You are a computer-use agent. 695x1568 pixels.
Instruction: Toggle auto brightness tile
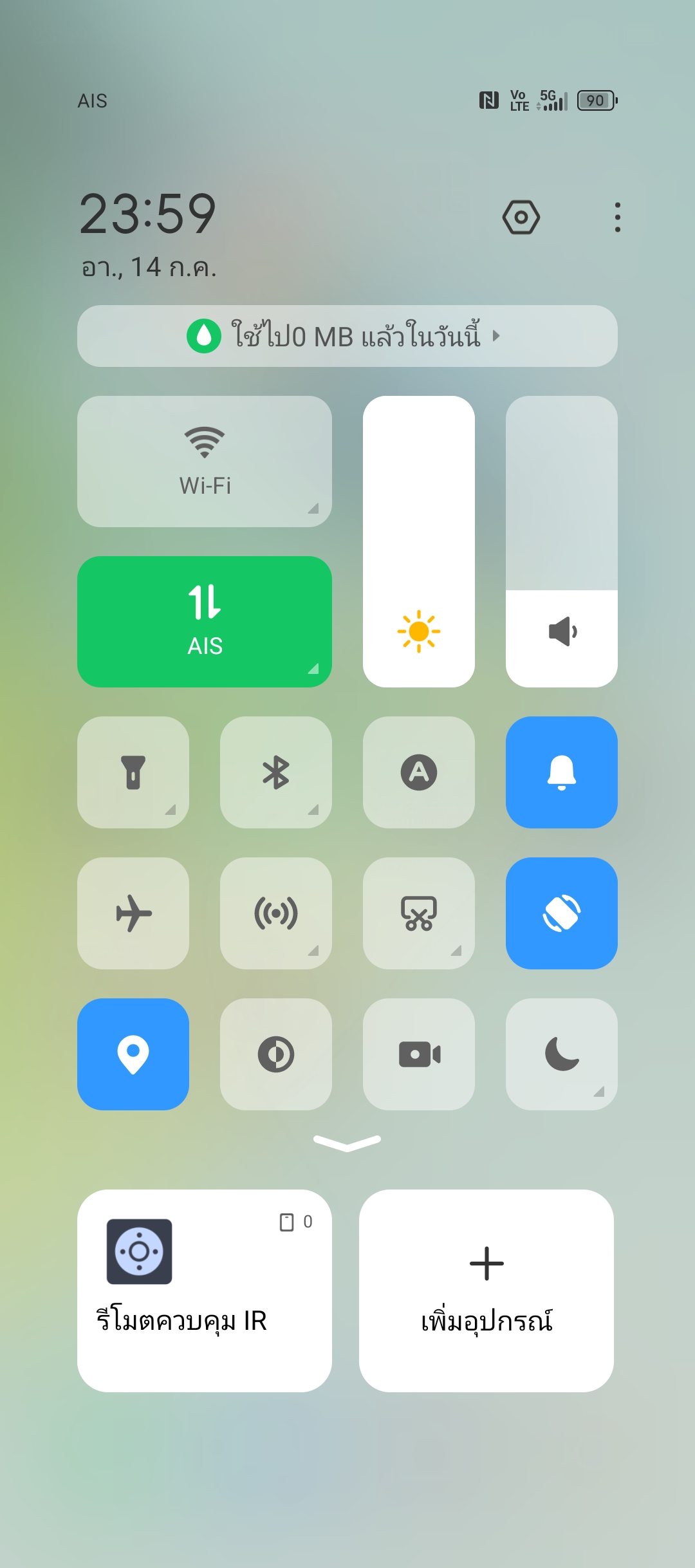[419, 772]
